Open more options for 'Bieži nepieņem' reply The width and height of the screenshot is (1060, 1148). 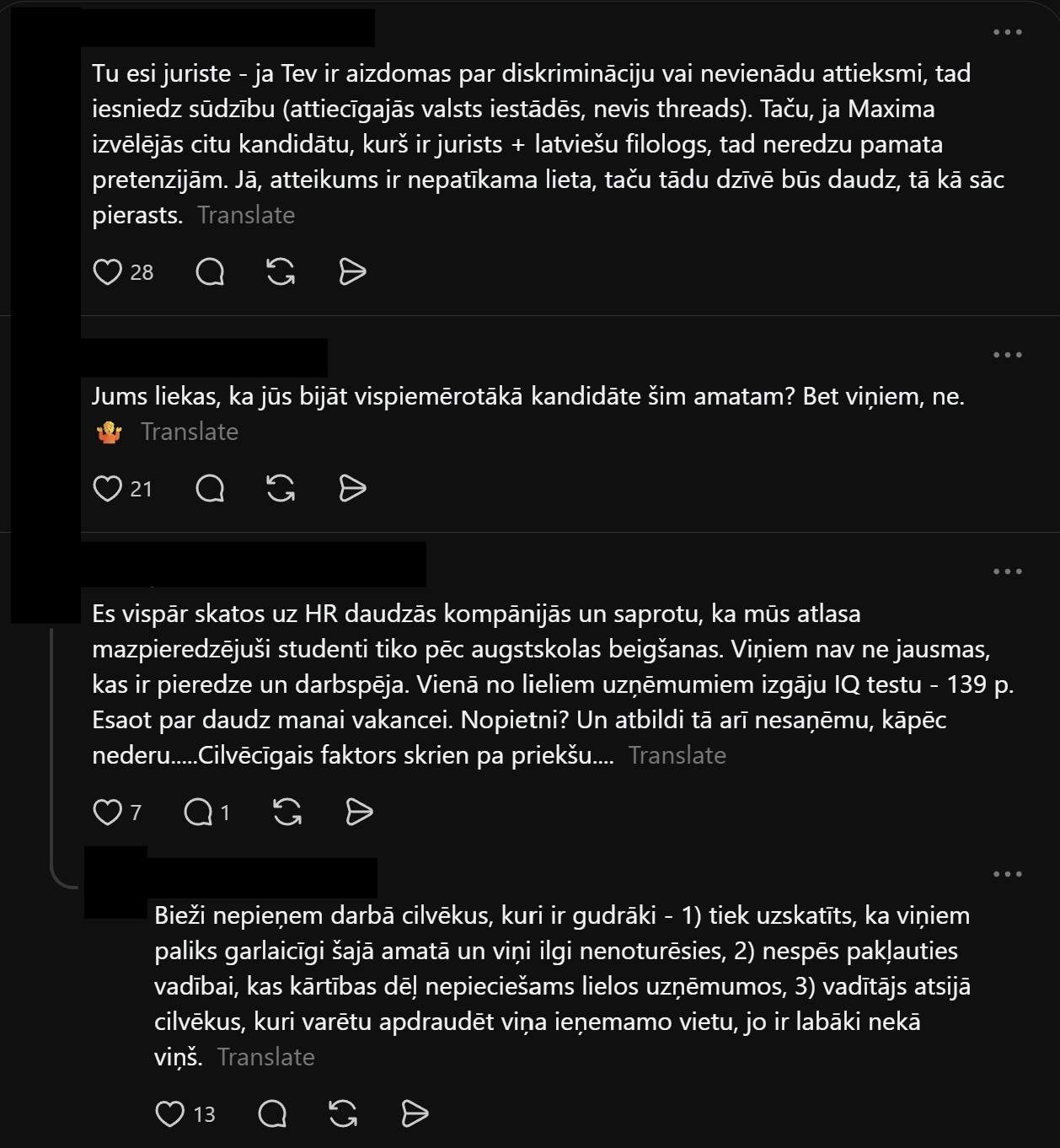pos(1007,874)
